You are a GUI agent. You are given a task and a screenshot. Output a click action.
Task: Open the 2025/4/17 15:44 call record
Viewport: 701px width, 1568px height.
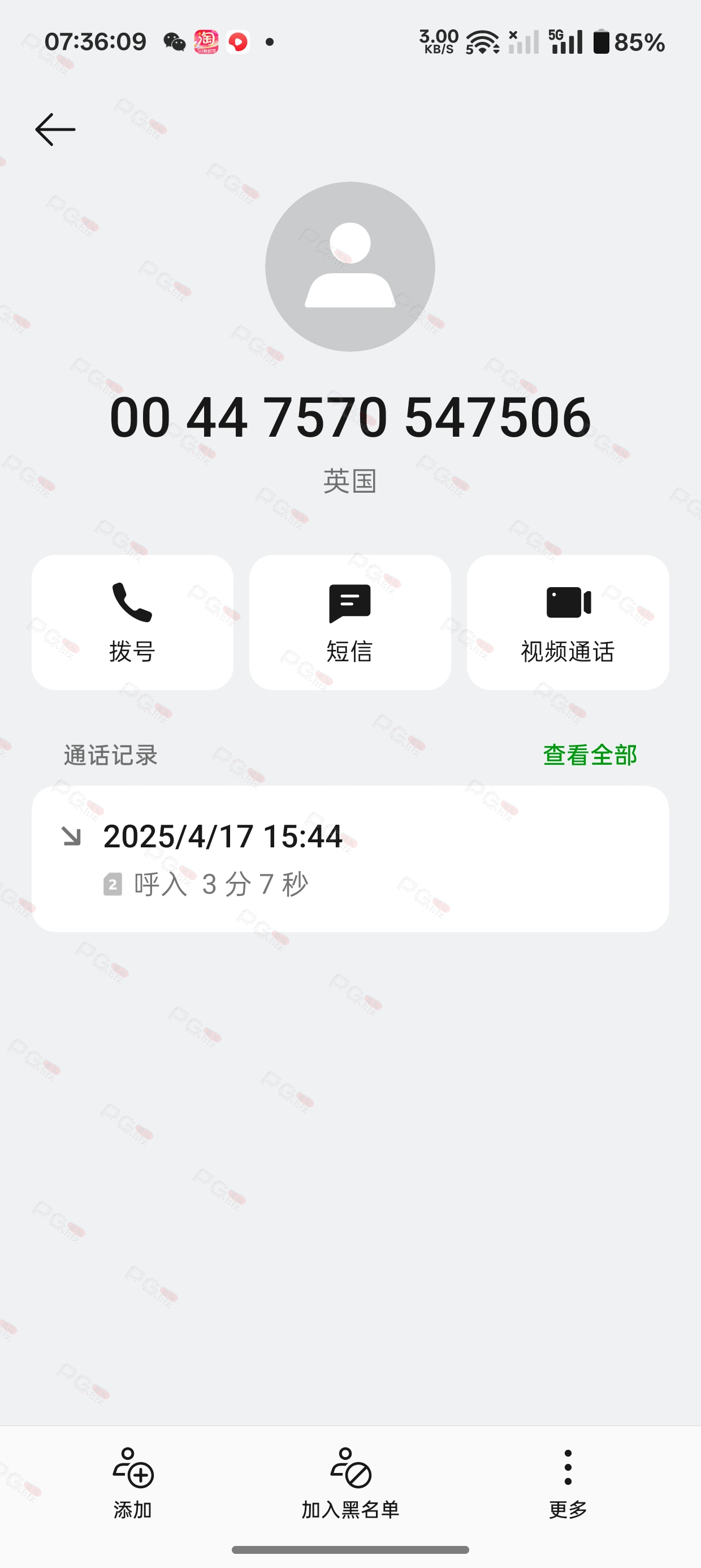(350, 858)
